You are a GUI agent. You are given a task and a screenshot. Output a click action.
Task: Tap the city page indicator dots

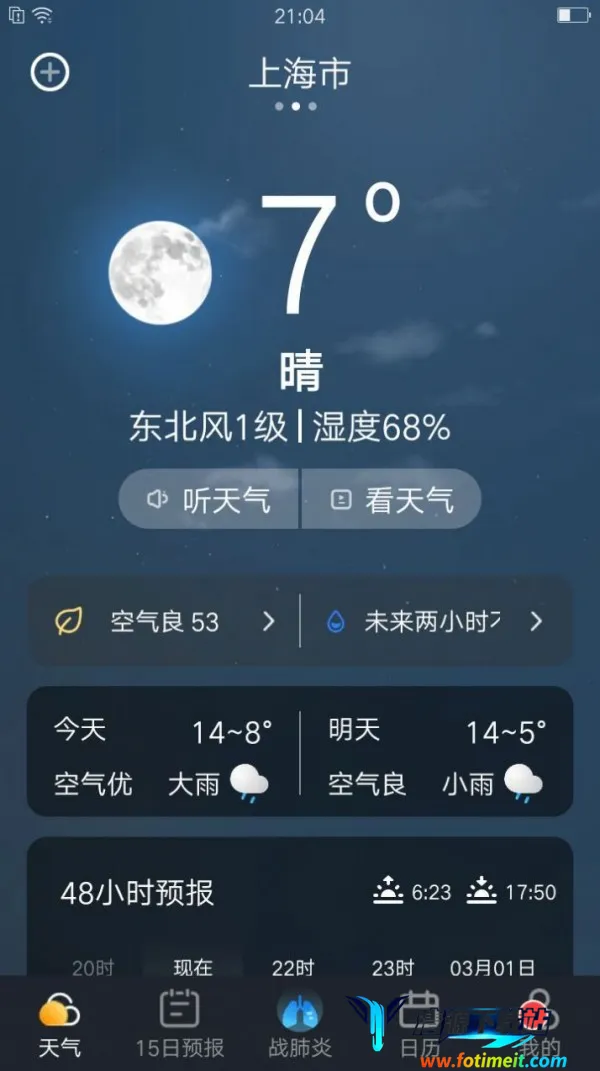coord(296,106)
